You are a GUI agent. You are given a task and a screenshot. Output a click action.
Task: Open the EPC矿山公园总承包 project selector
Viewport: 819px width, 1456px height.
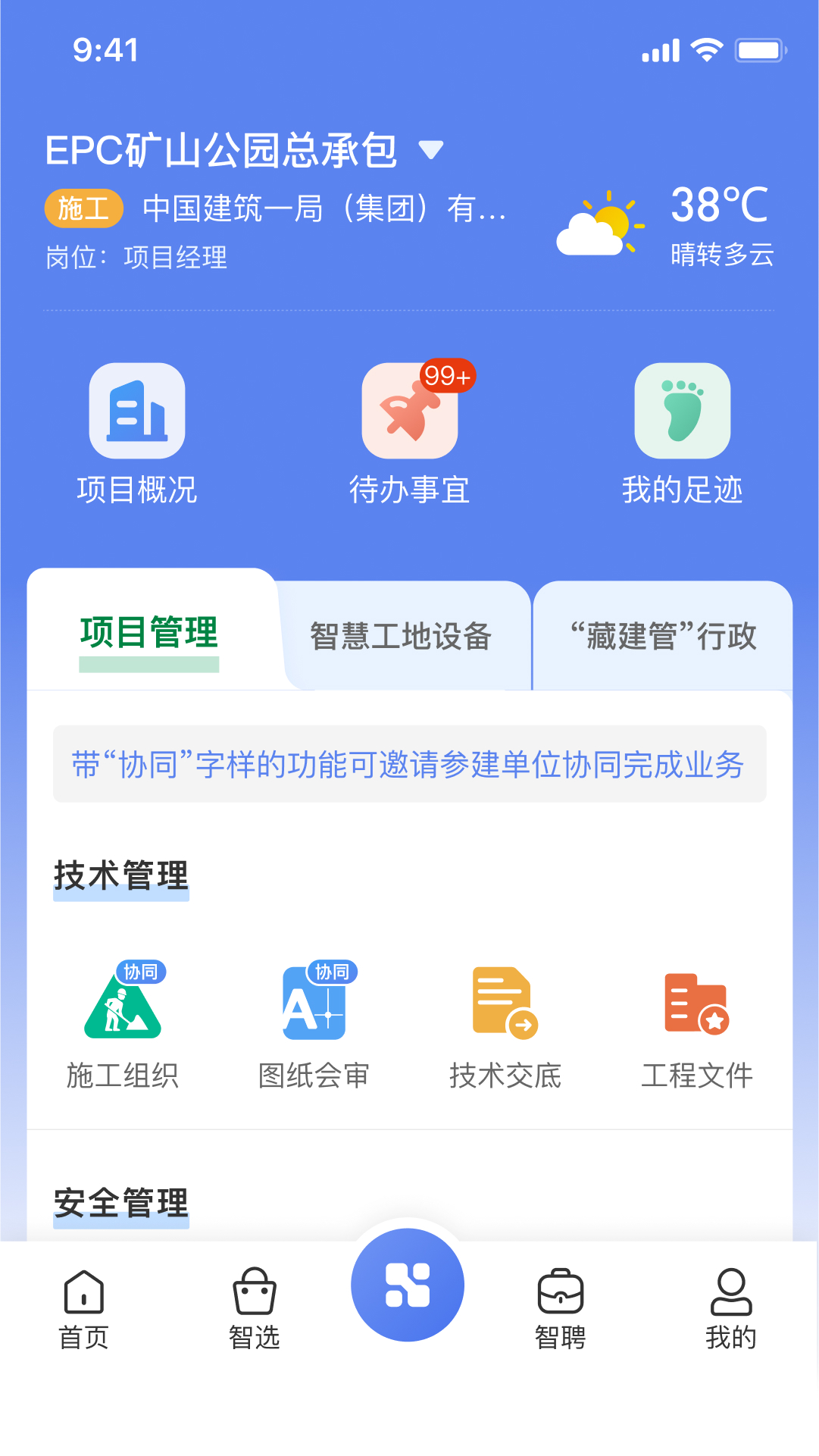[221, 150]
